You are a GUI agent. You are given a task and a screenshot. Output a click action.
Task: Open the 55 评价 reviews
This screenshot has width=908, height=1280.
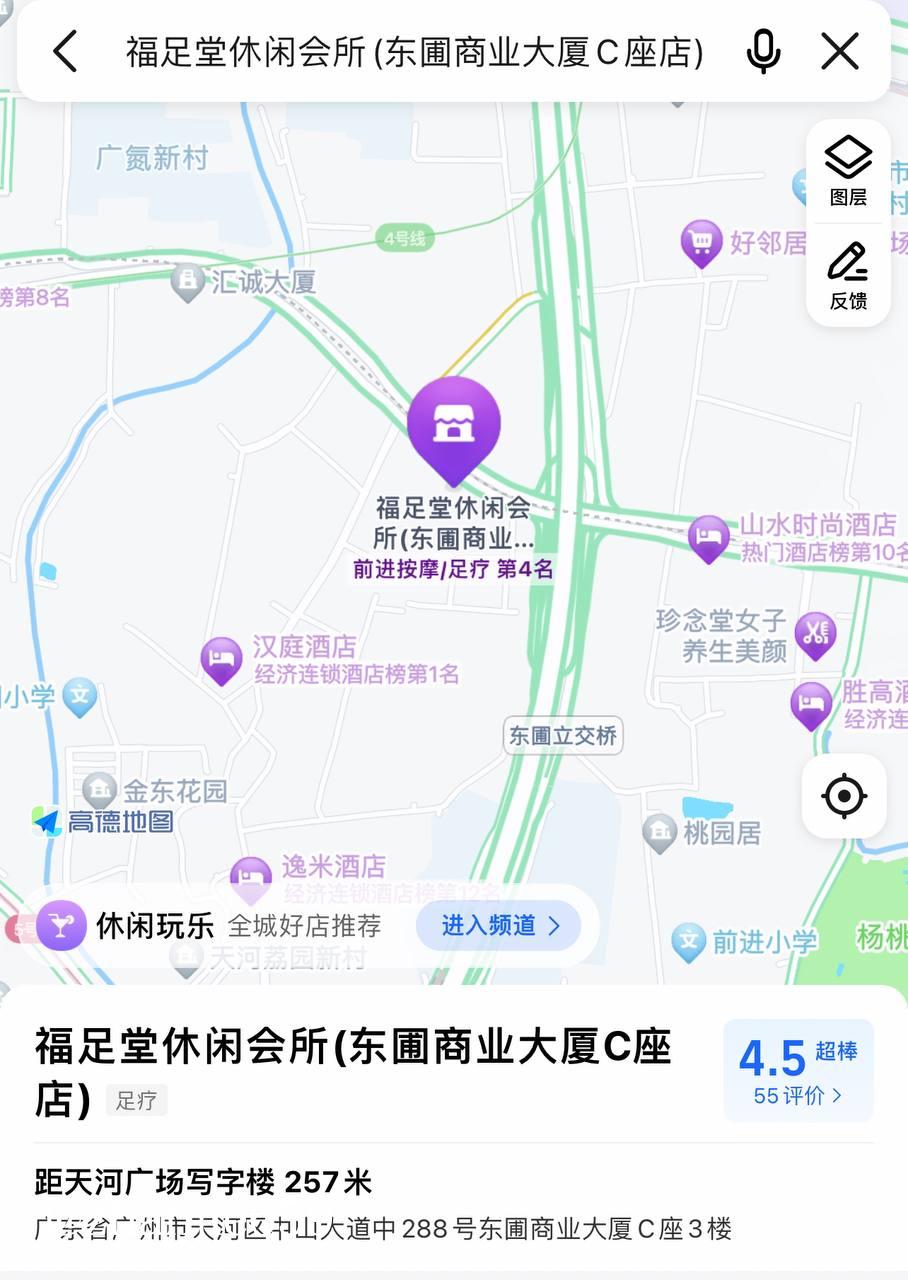798,1096
